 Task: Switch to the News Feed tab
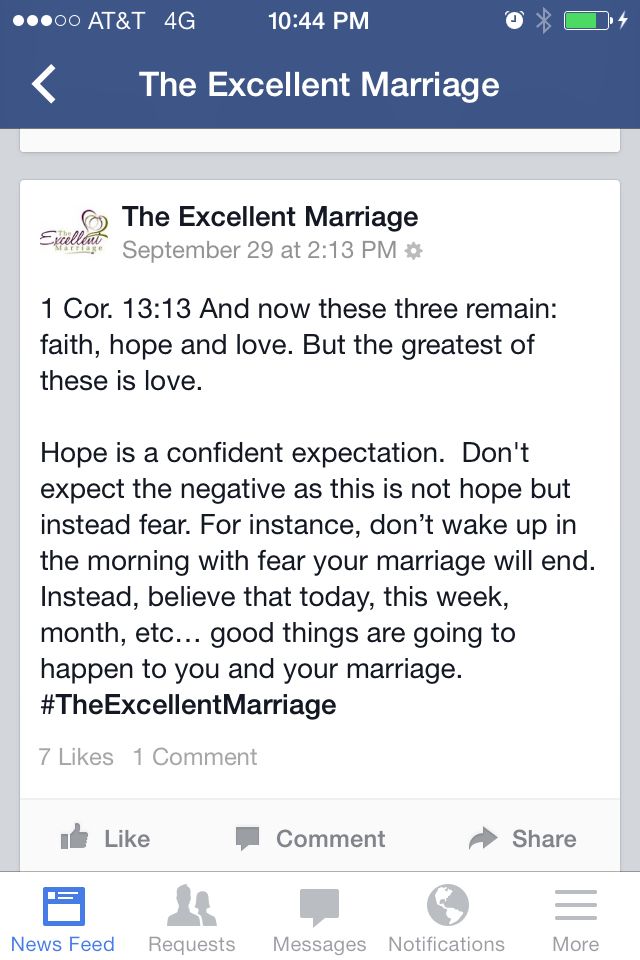click(x=63, y=920)
